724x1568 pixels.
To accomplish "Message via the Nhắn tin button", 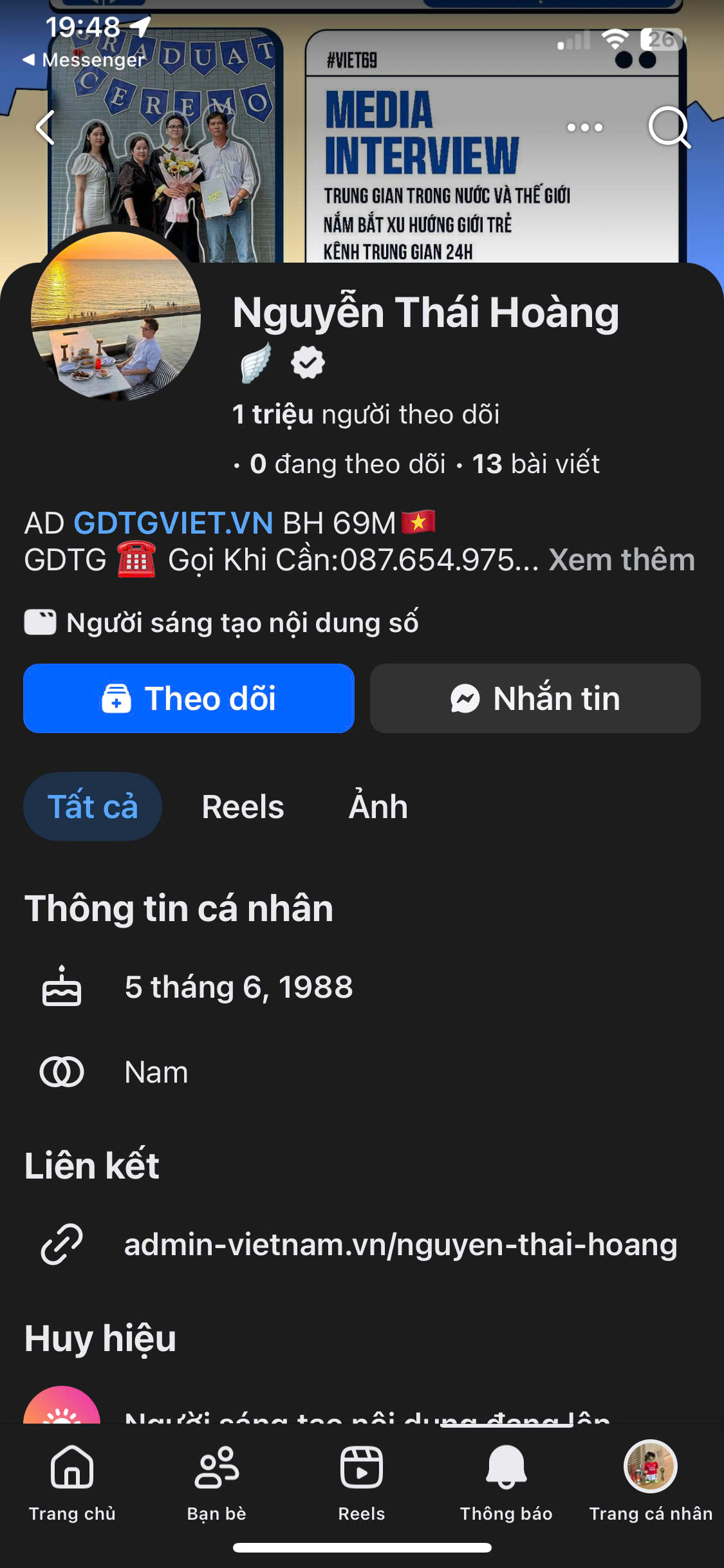I will [535, 698].
